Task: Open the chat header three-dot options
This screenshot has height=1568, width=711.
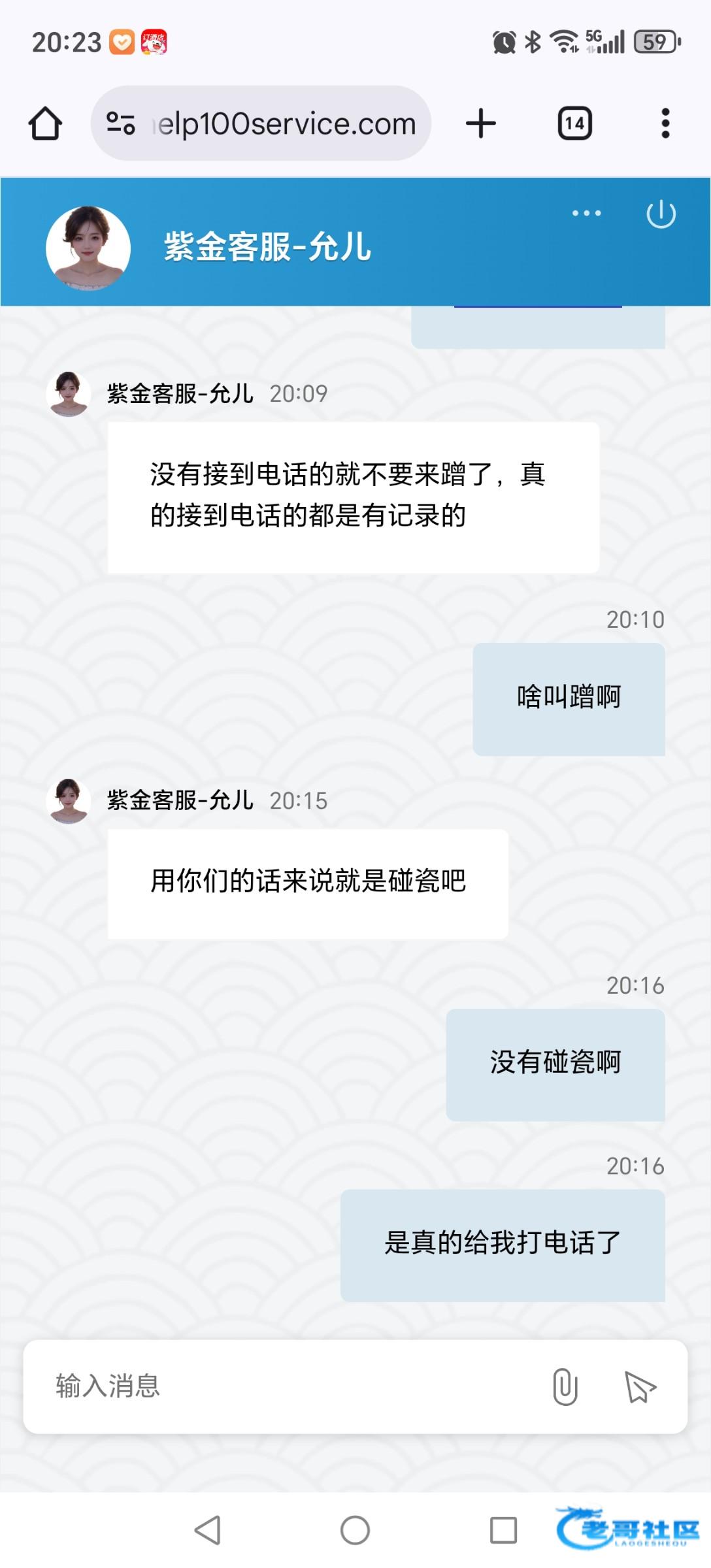Action: point(586,213)
